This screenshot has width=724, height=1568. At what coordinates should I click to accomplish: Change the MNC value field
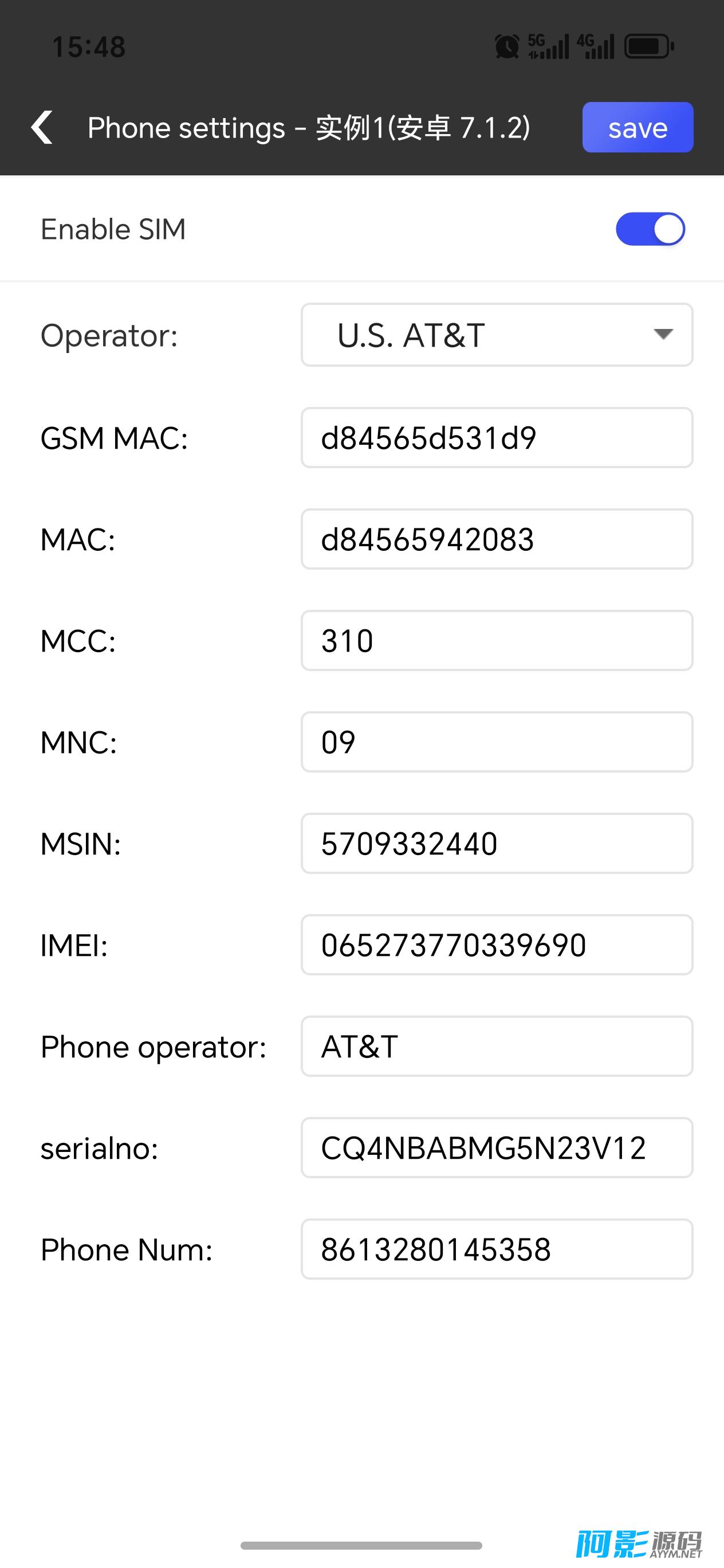pos(497,742)
